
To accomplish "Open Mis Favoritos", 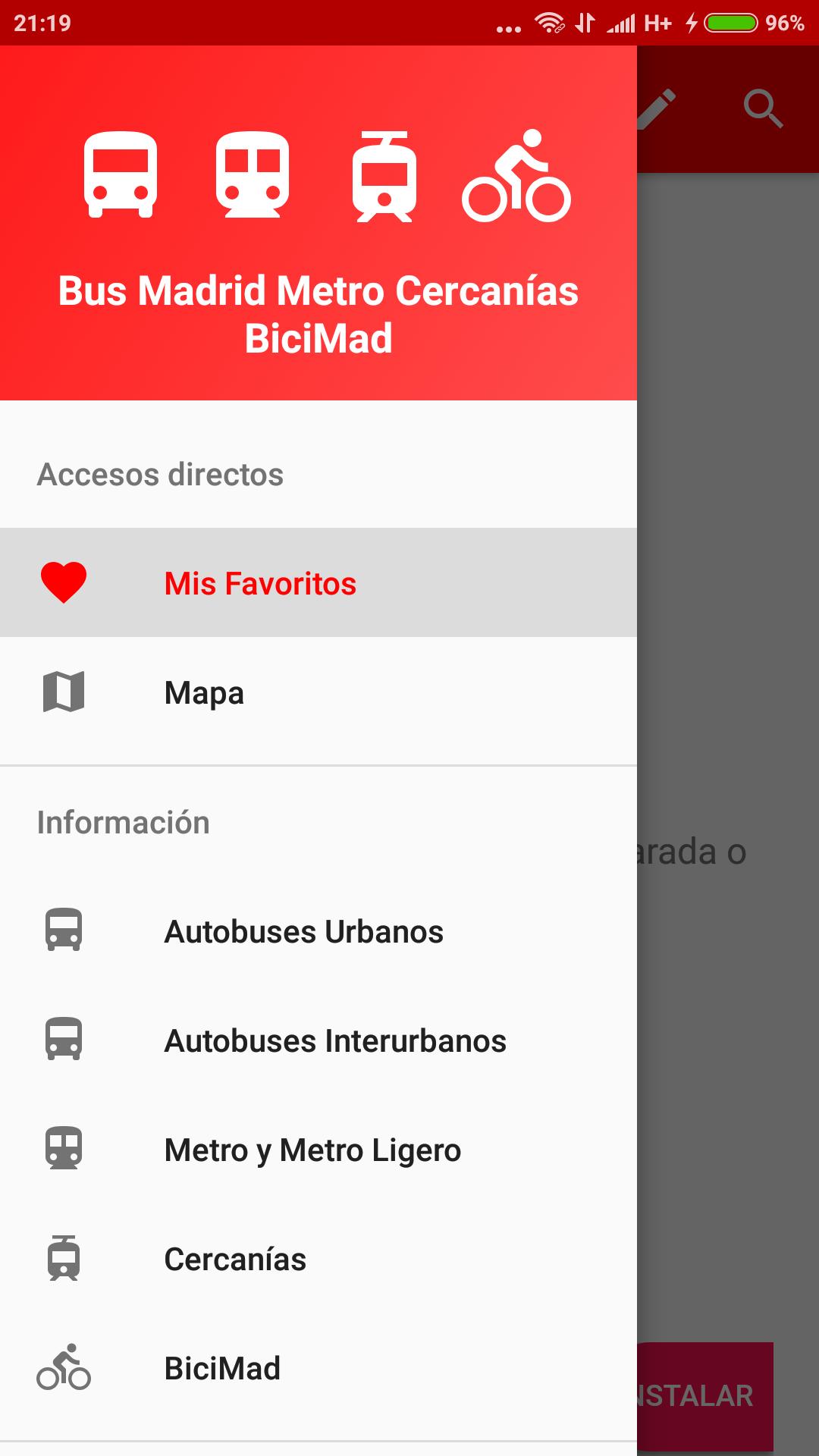I will click(318, 582).
